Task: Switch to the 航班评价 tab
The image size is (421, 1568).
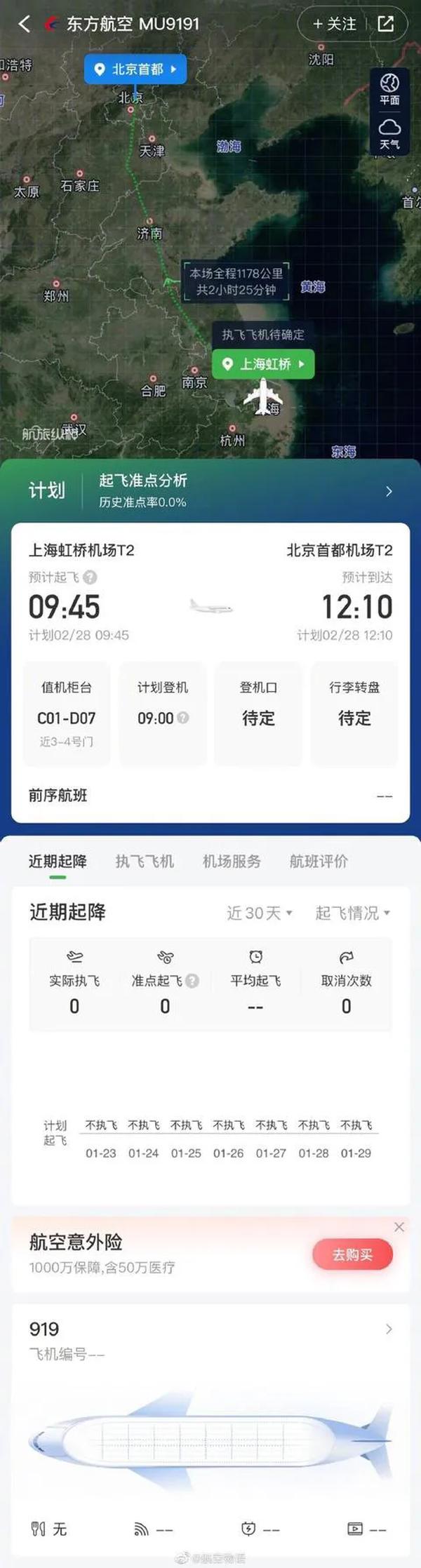Action: (x=319, y=861)
